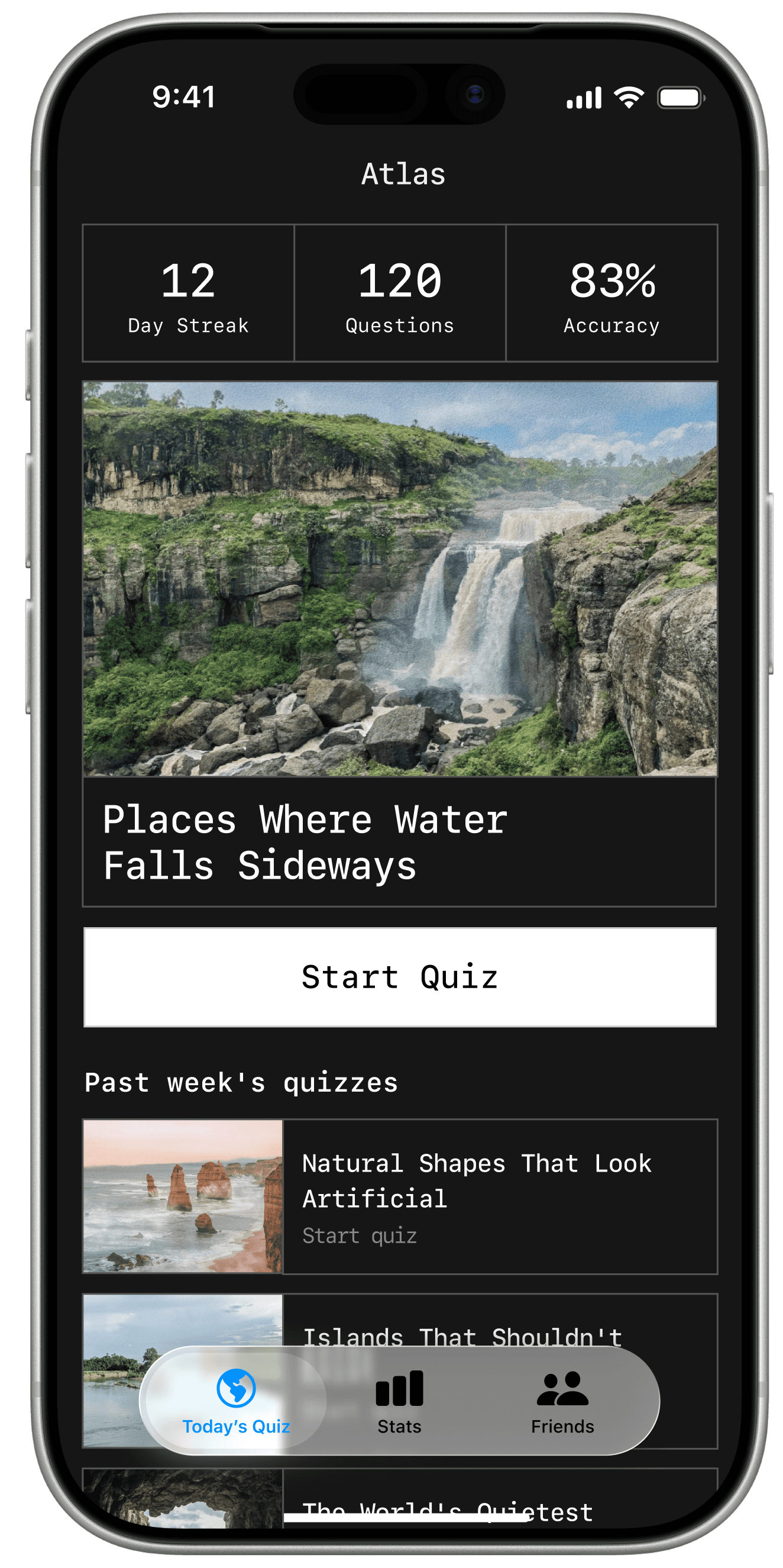Start the waterfall quiz

point(400,977)
